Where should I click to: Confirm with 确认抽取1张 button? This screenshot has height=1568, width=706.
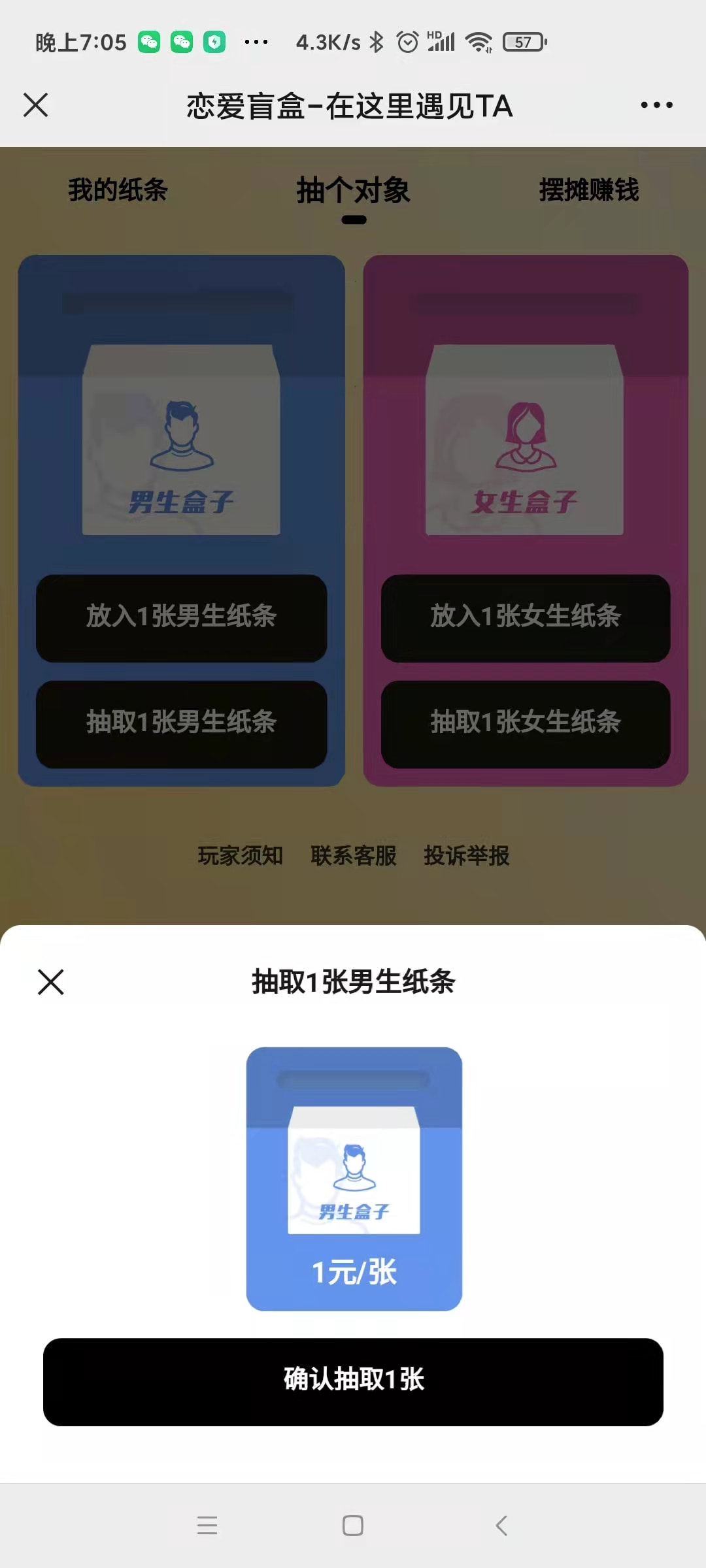(x=353, y=1381)
